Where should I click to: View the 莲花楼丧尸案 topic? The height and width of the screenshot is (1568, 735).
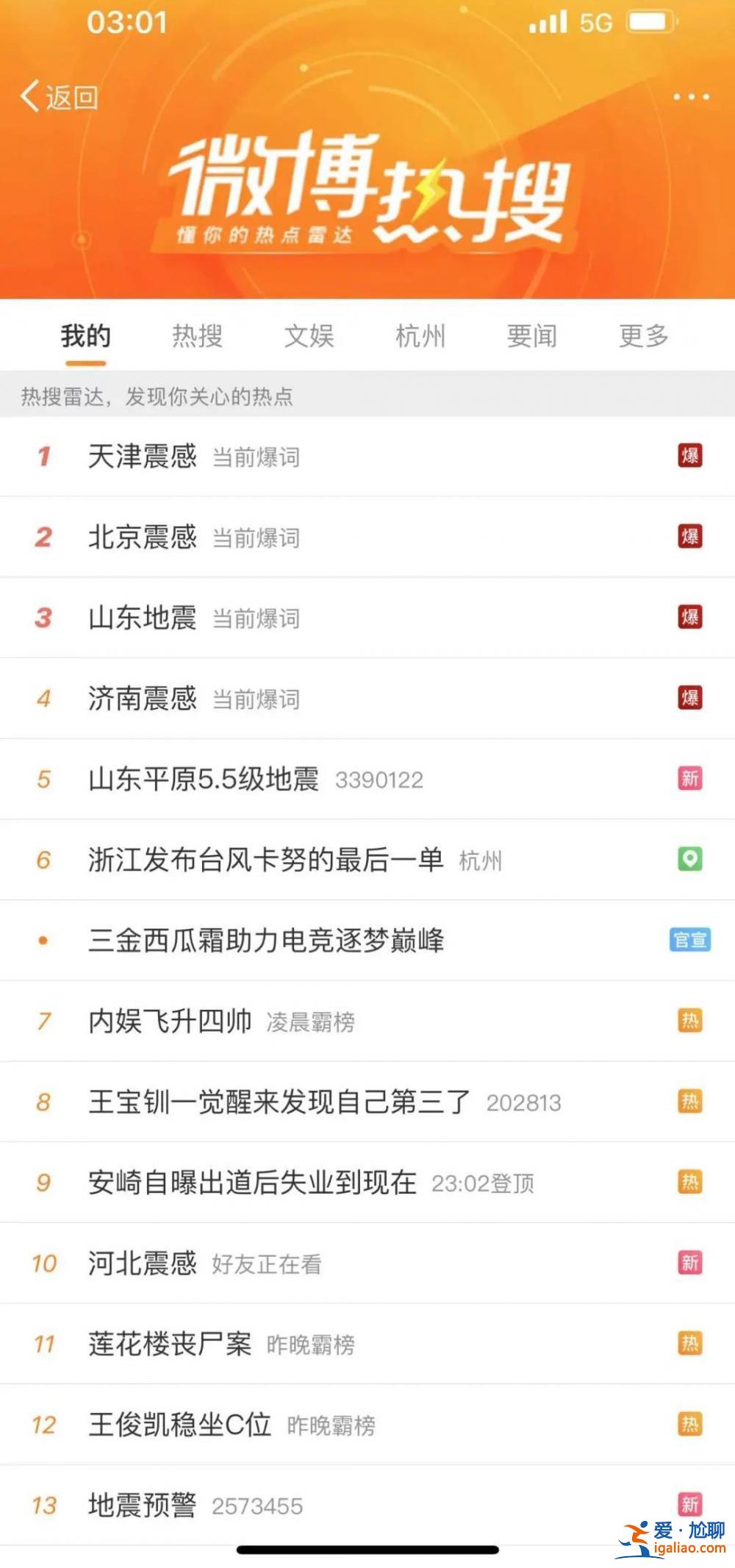170,1344
